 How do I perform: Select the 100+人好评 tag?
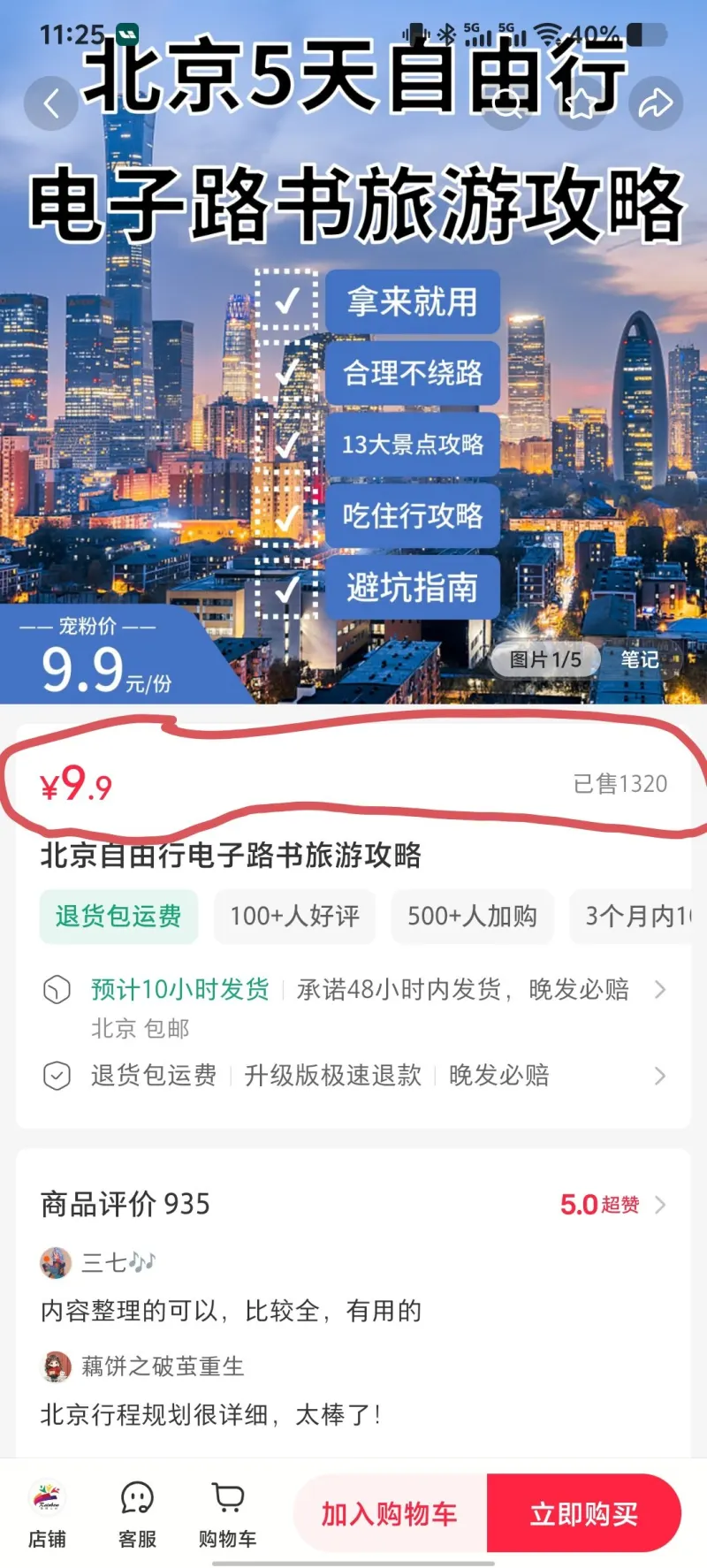pyautogui.click(x=294, y=917)
